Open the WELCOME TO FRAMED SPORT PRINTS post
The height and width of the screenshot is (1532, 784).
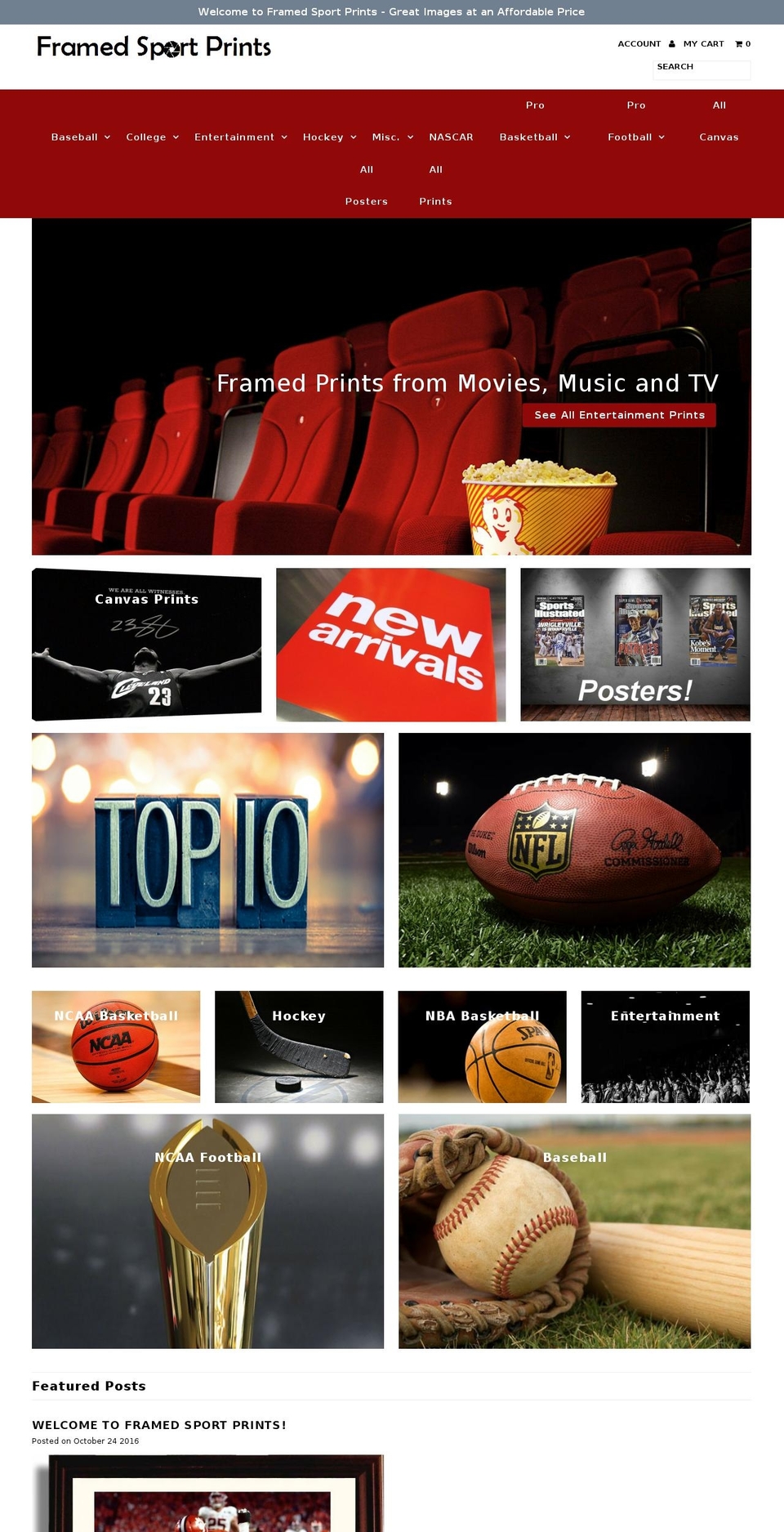[x=158, y=1424]
